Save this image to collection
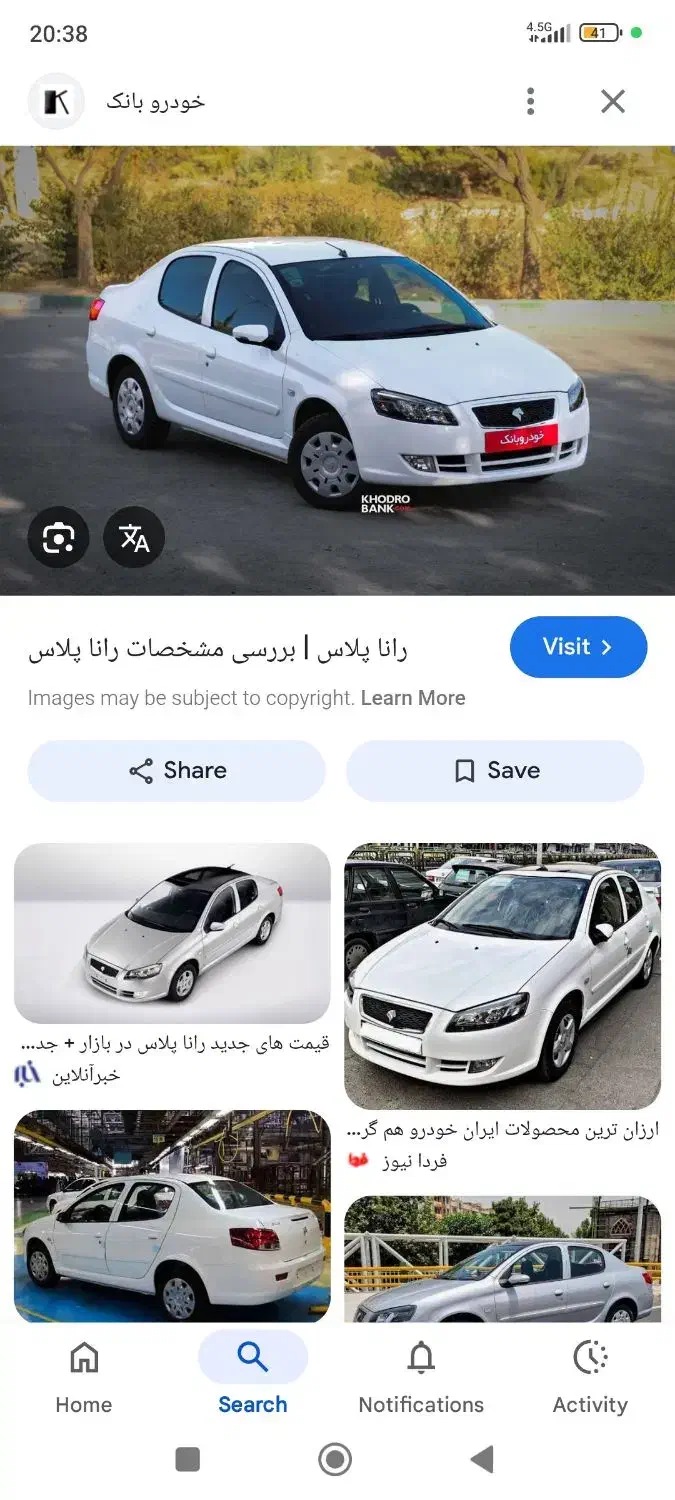Screen dimensions: 675x1500 495,770
